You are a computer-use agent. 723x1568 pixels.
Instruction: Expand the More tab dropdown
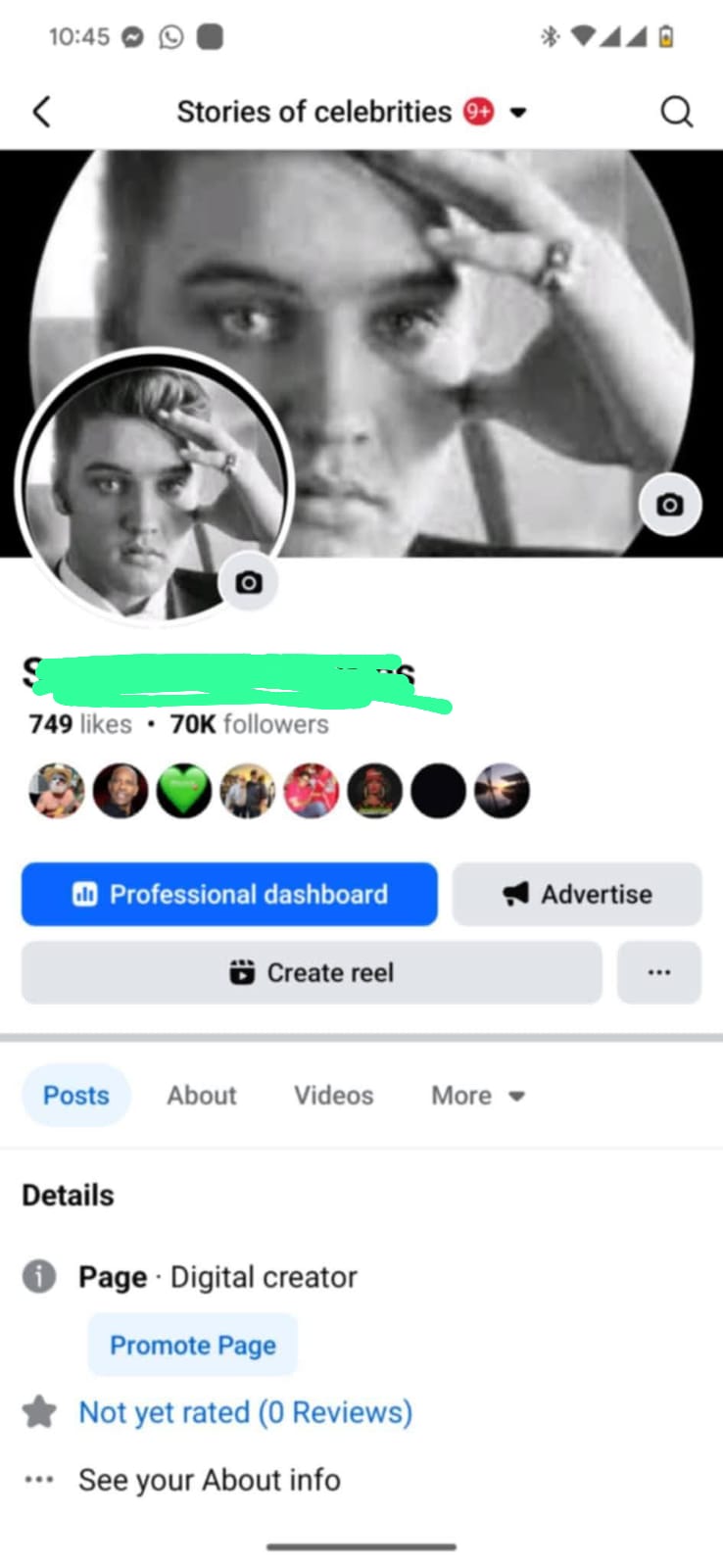tap(478, 1096)
